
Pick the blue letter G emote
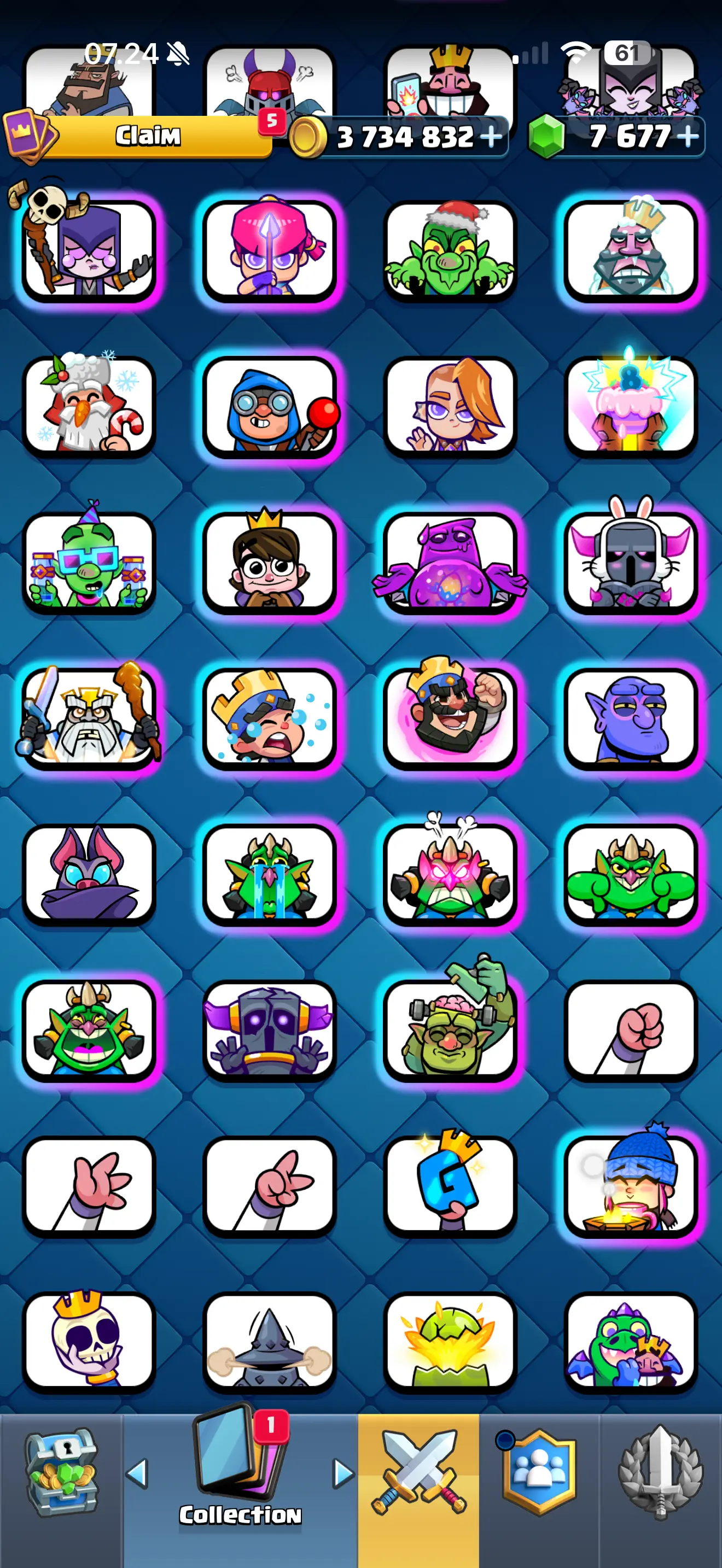[x=451, y=1185]
